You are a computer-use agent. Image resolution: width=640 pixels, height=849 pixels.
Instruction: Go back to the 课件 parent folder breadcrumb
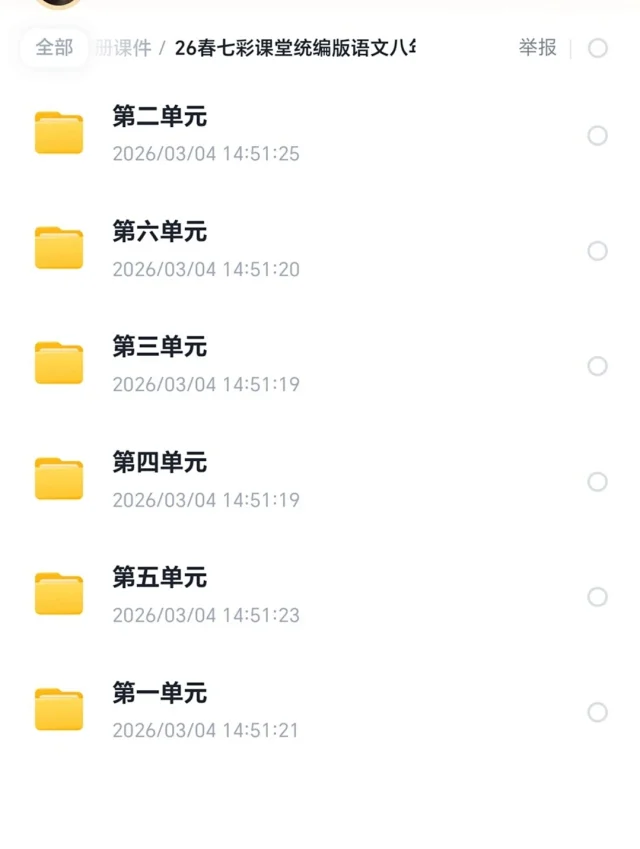tap(122, 48)
